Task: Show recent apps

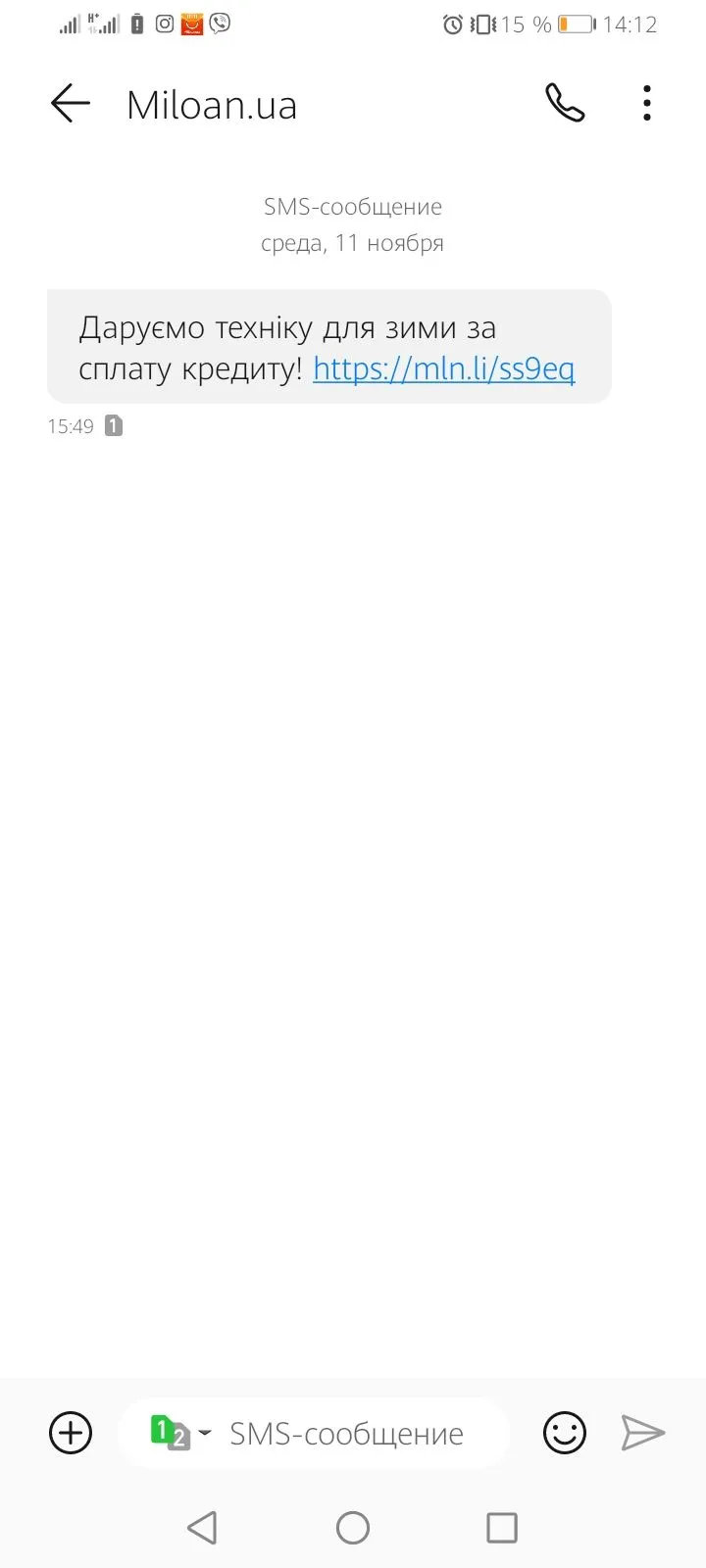Action: 502,1527
